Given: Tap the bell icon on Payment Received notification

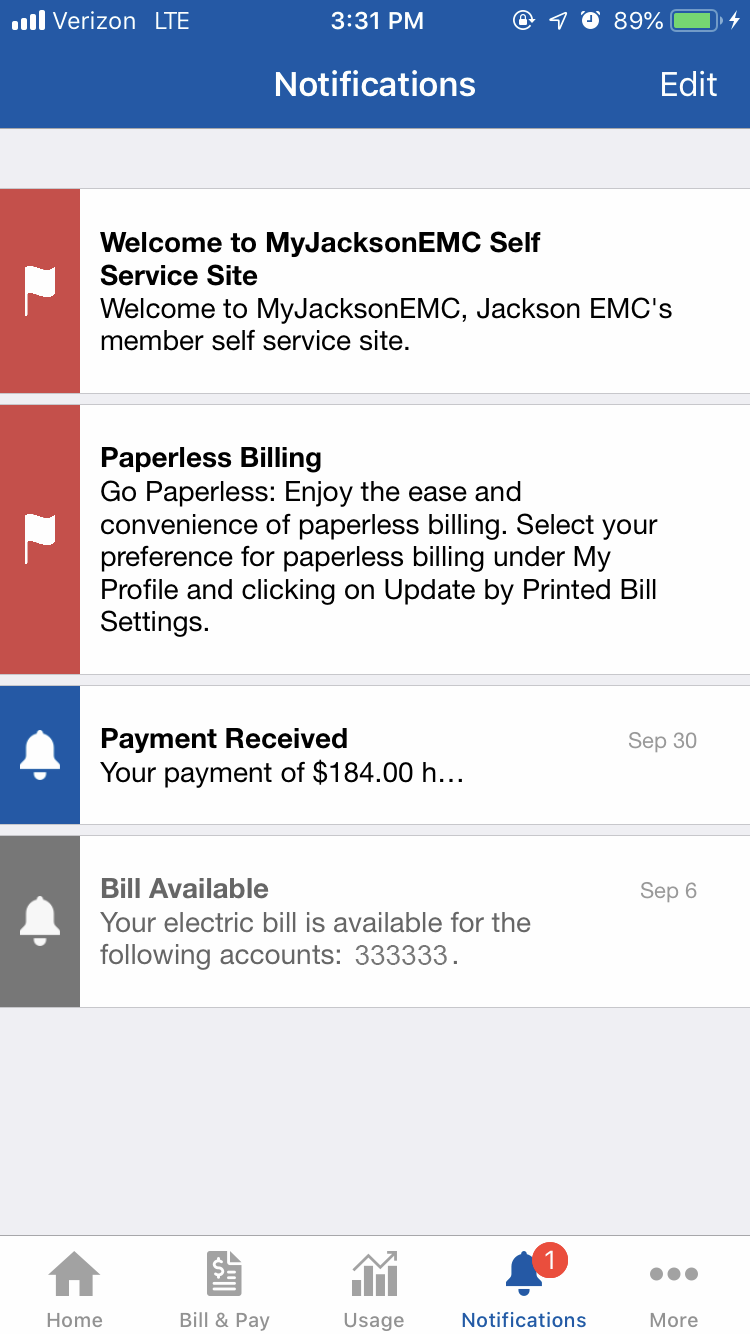Looking at the screenshot, I should pos(40,754).
